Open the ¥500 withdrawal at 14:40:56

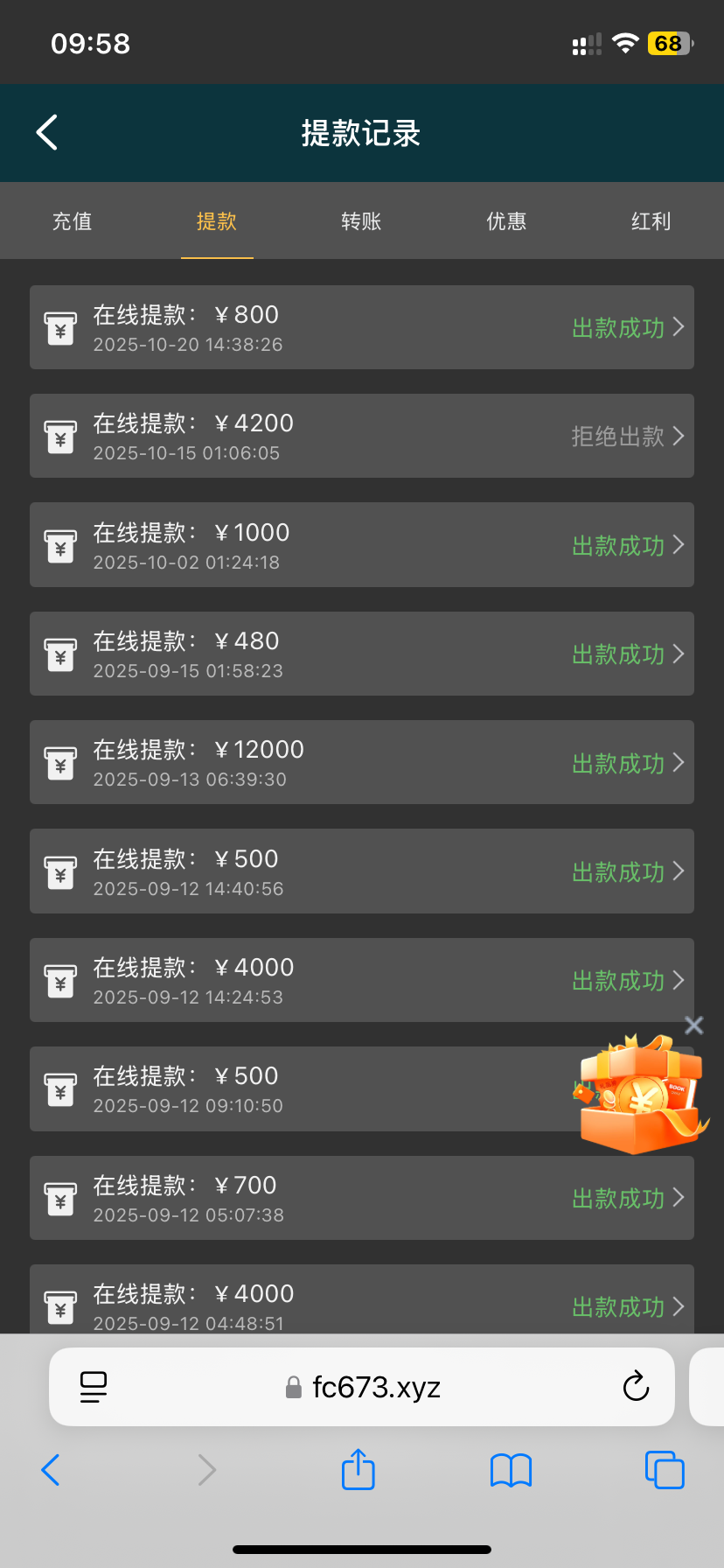[361, 871]
